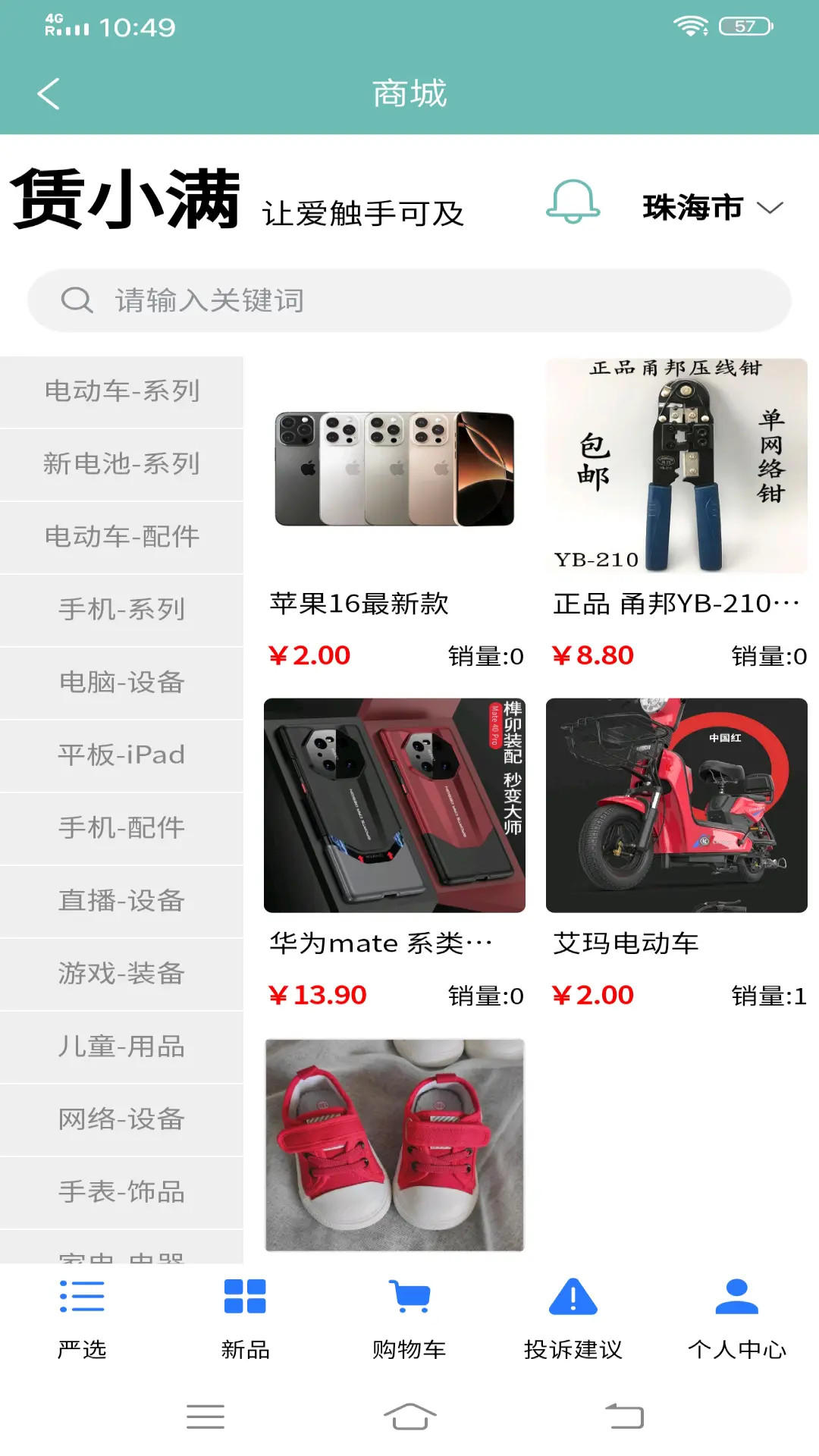
Task: Toggle the 平板-iPad category filter
Action: click(x=121, y=755)
